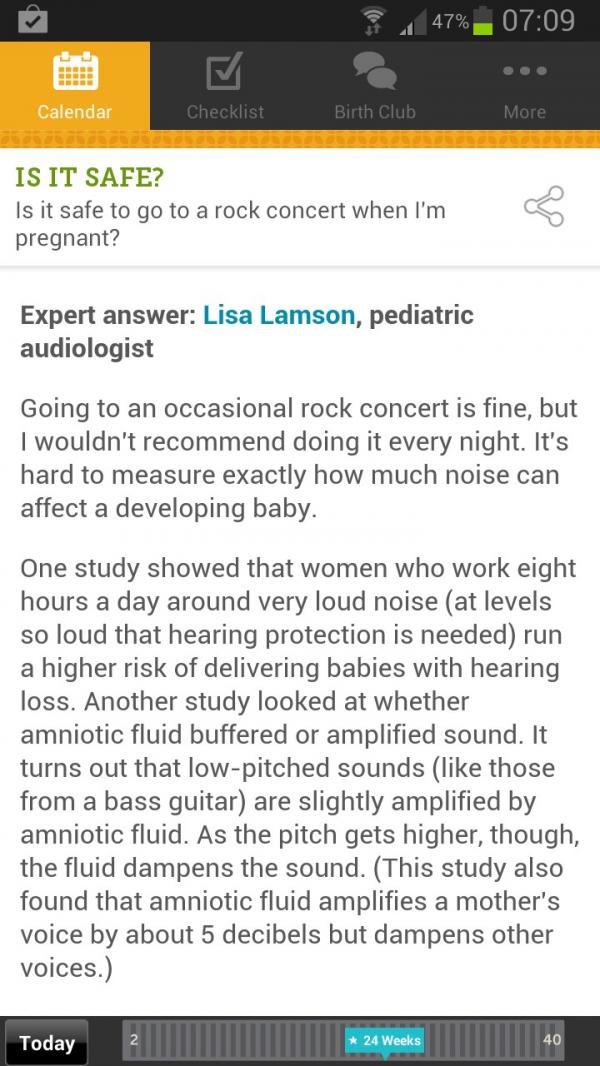Share this rock concert article
The image size is (600, 1066).
tap(544, 206)
